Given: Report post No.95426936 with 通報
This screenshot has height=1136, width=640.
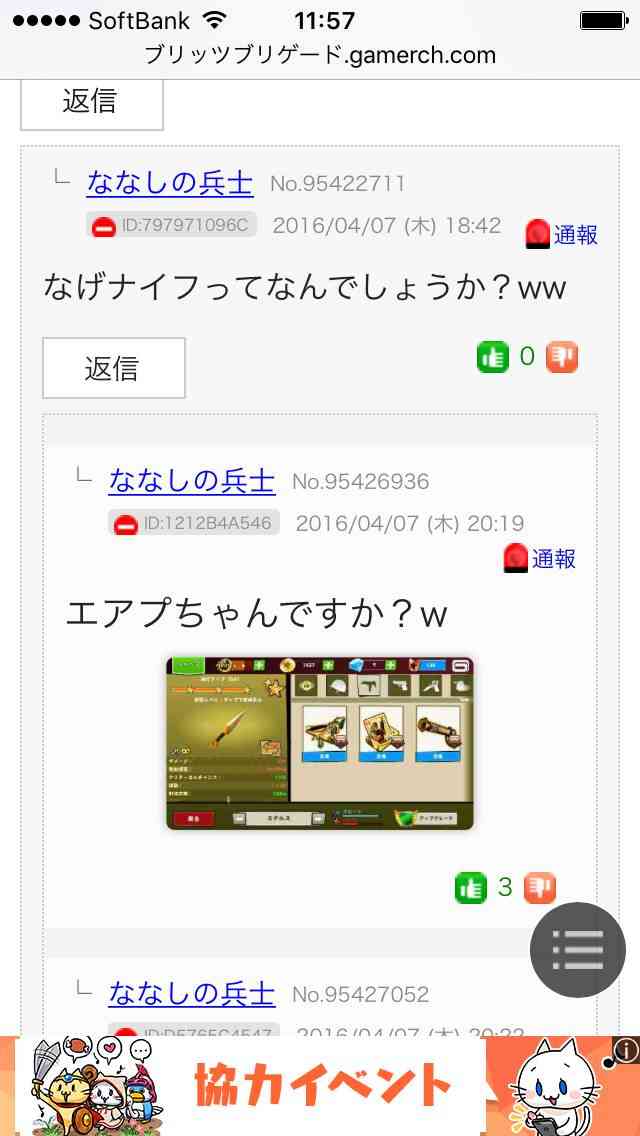Looking at the screenshot, I should pos(540,559).
